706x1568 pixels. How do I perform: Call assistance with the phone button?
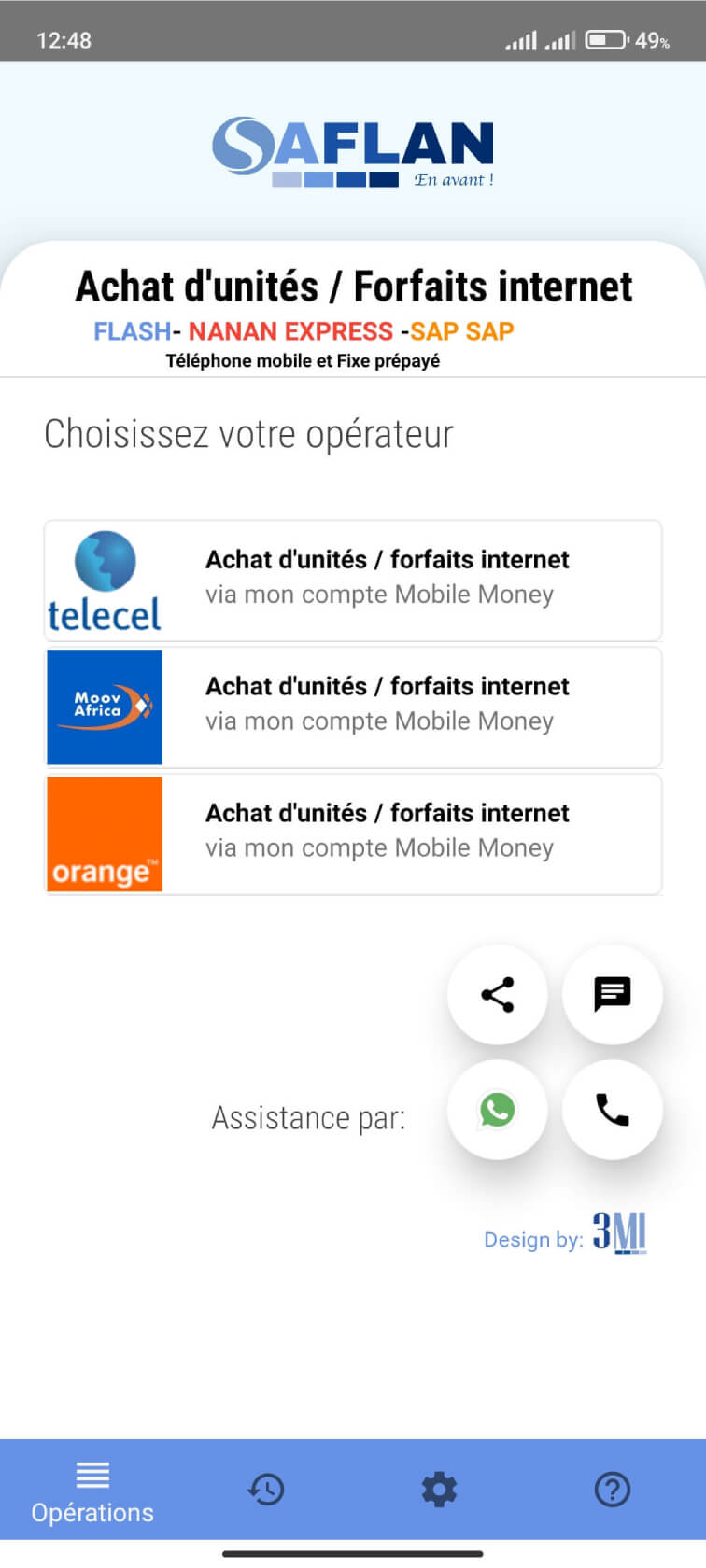click(613, 1110)
